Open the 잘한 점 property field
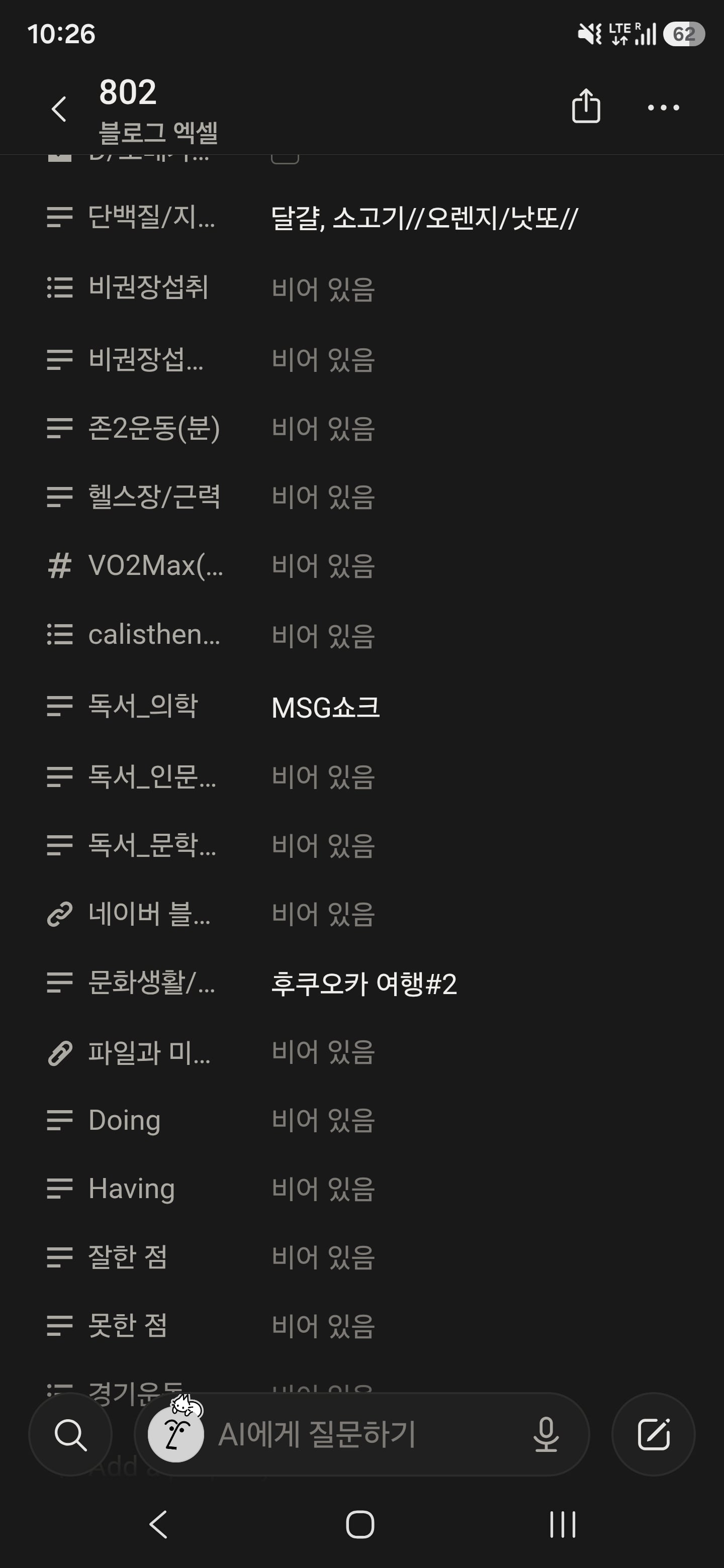 (x=361, y=1257)
